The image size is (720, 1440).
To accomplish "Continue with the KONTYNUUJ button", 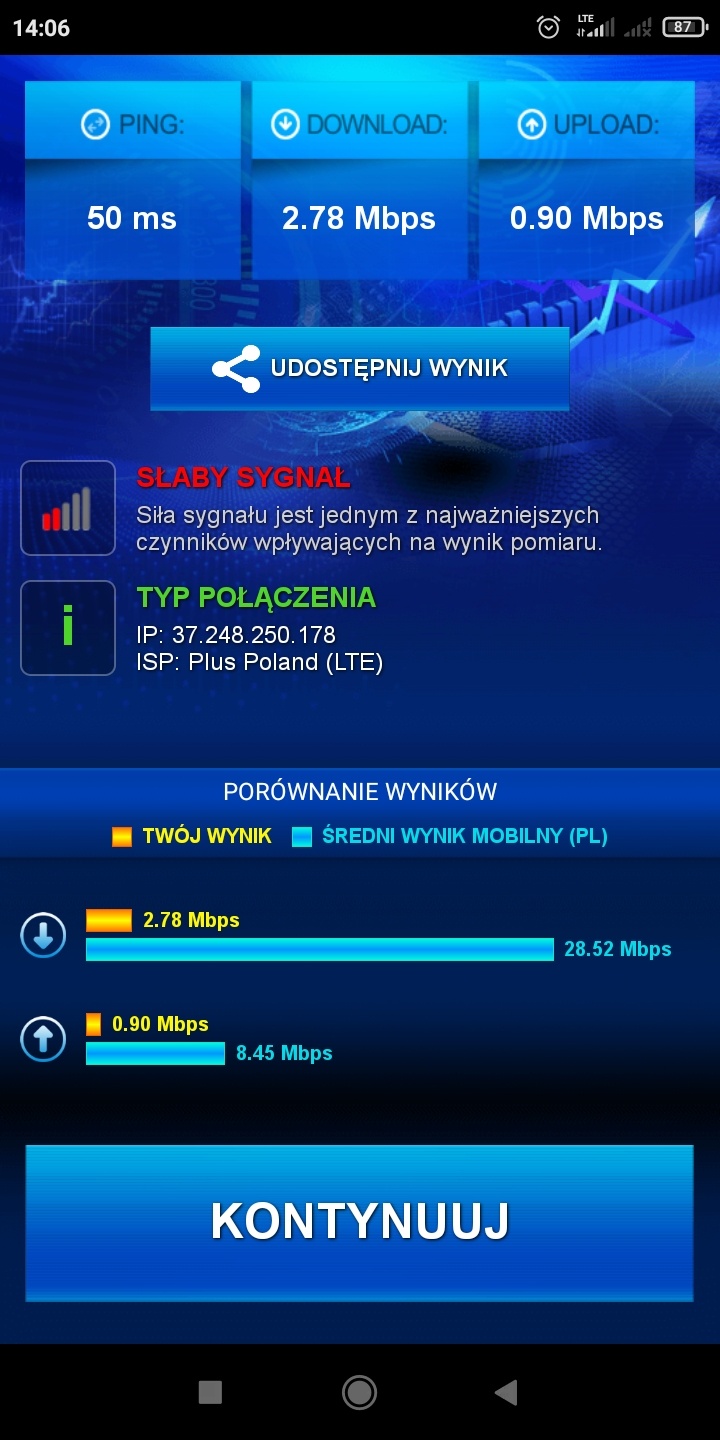I will [x=359, y=1222].
